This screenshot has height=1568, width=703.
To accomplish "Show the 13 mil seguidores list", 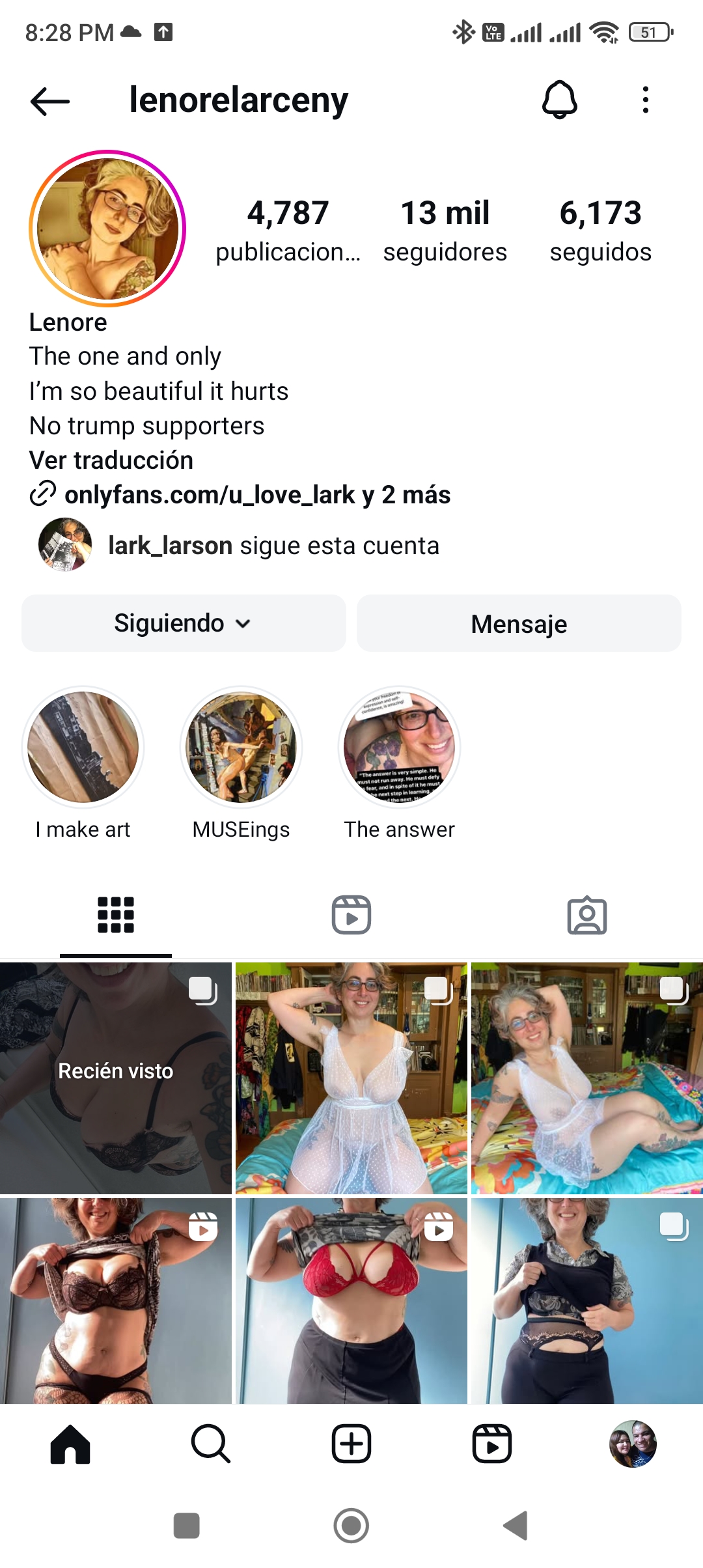I will [445, 231].
